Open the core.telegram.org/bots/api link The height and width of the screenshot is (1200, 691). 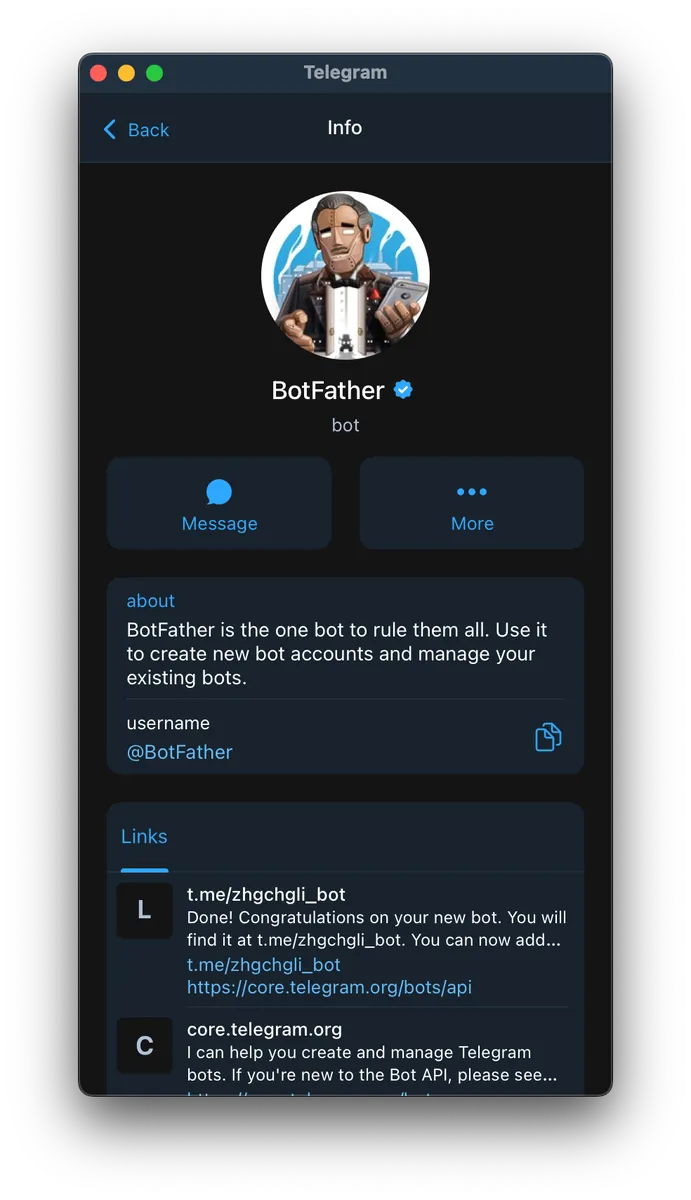pyautogui.click(x=329, y=987)
